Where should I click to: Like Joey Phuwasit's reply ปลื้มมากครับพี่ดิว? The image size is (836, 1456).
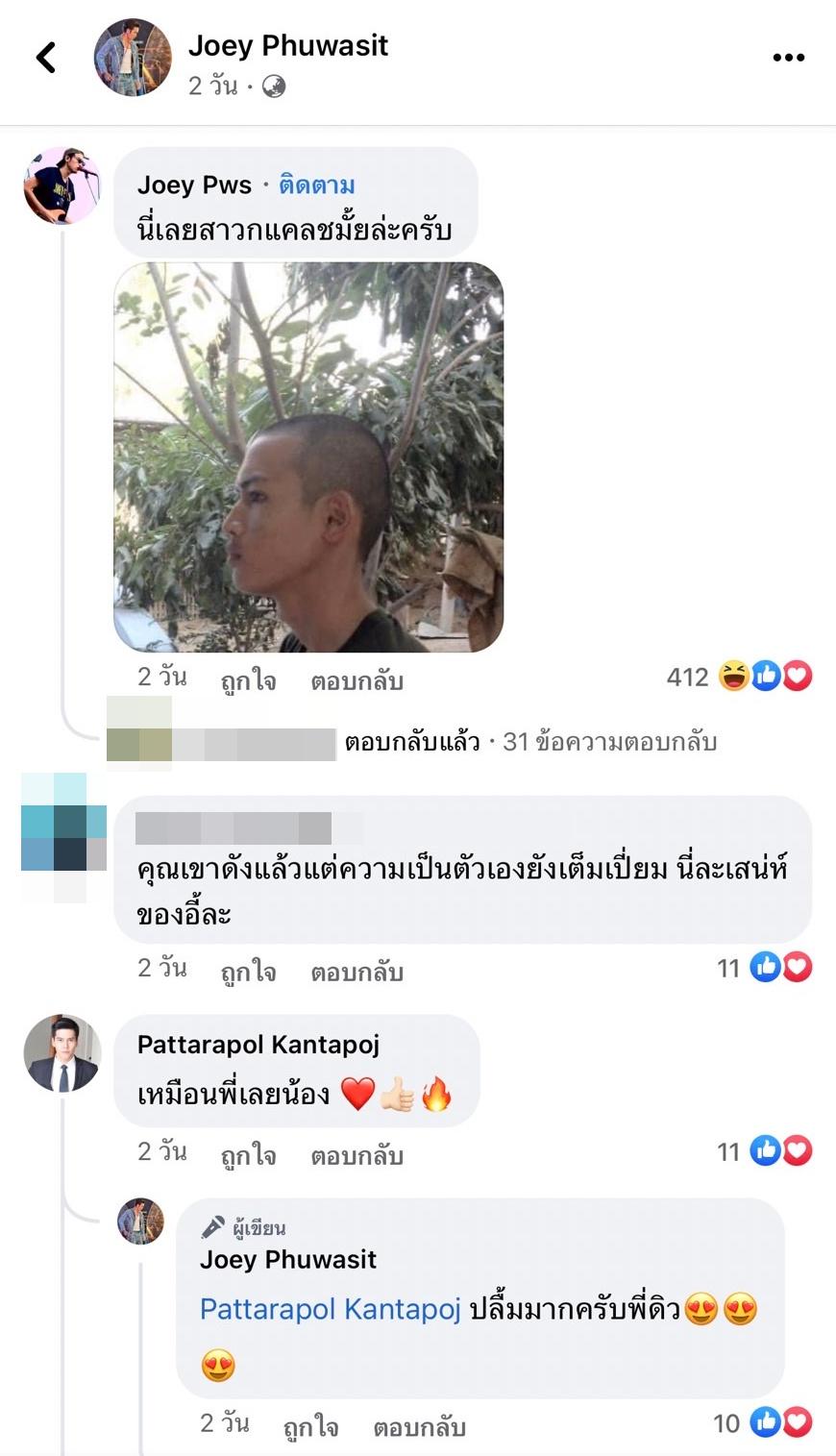pos(310,1427)
